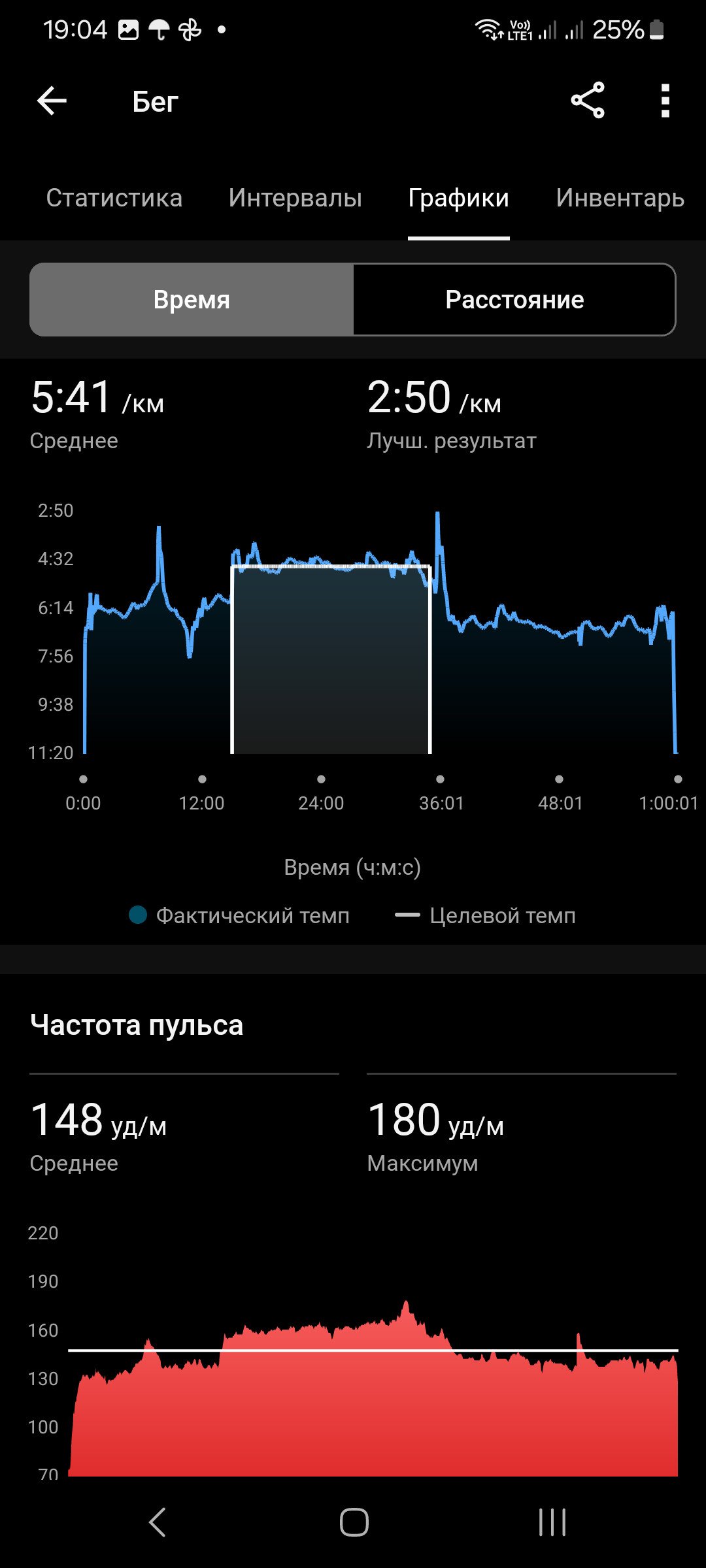Tap the system home button

[354, 1522]
